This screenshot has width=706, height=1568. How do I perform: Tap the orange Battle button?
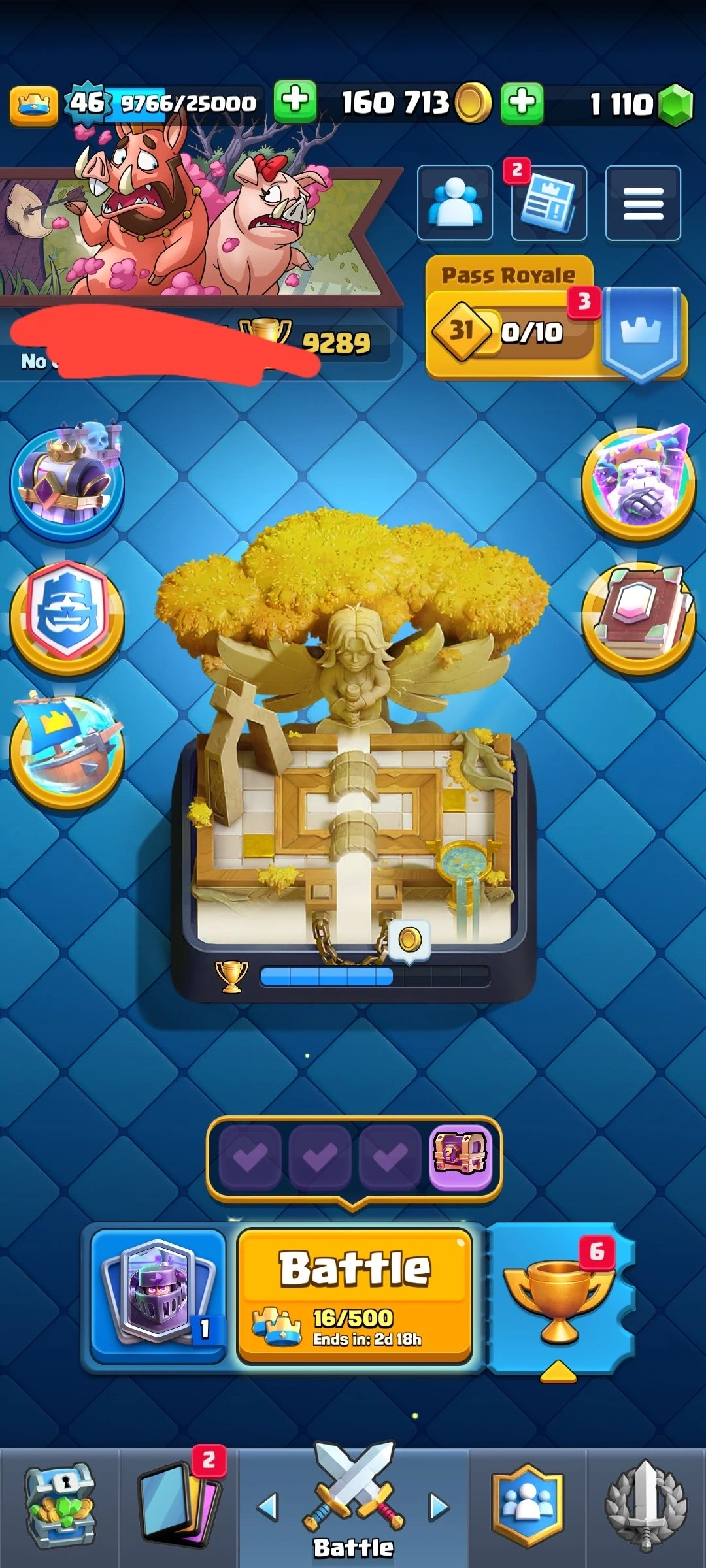tap(354, 1295)
